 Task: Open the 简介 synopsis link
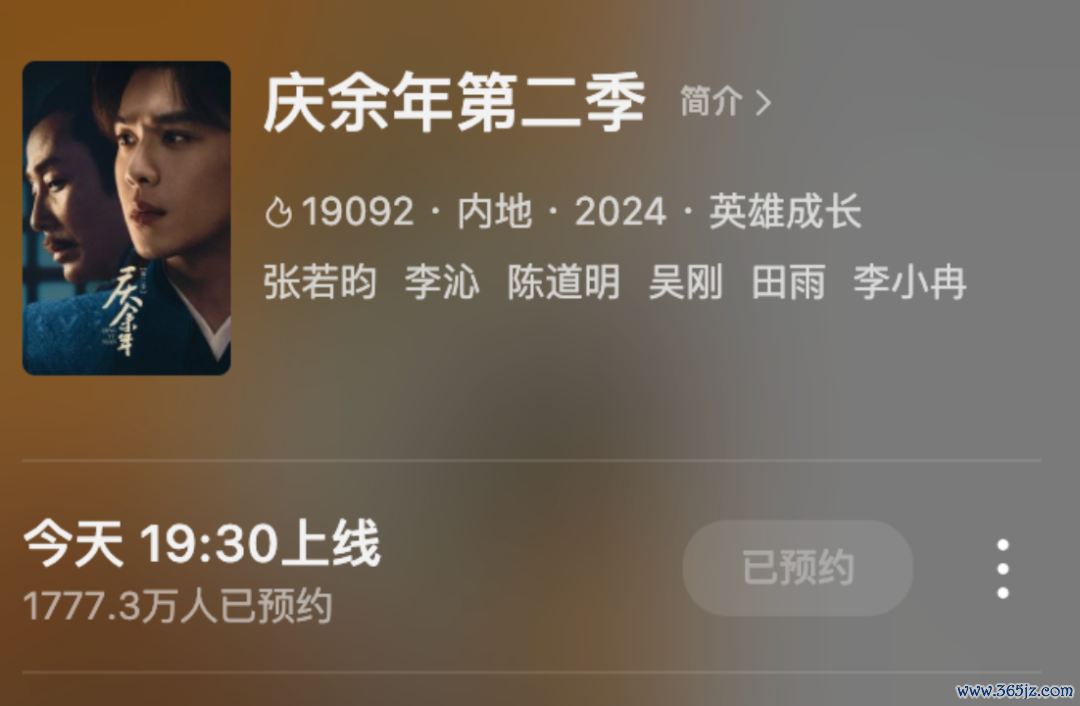(x=725, y=102)
